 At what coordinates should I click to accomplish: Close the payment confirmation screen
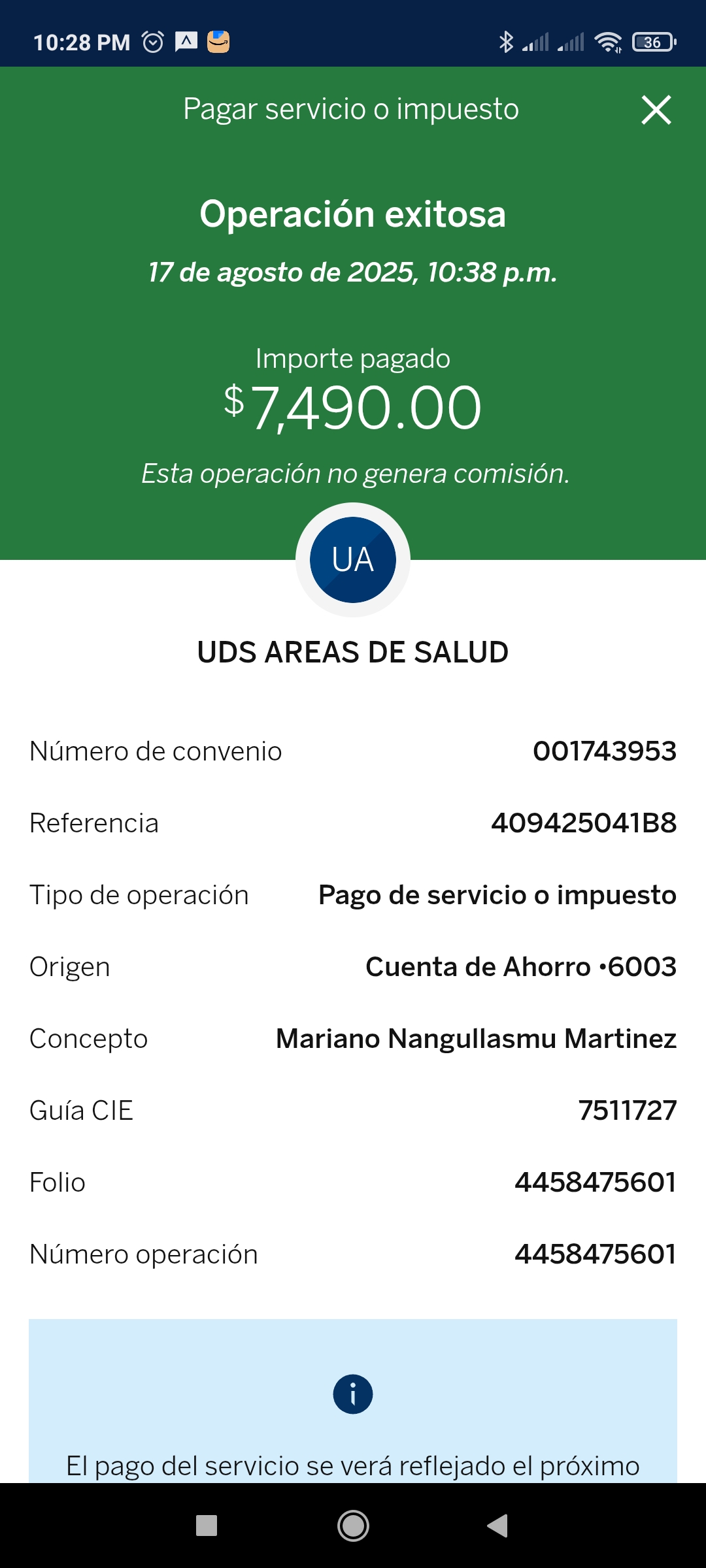pyautogui.click(x=656, y=110)
